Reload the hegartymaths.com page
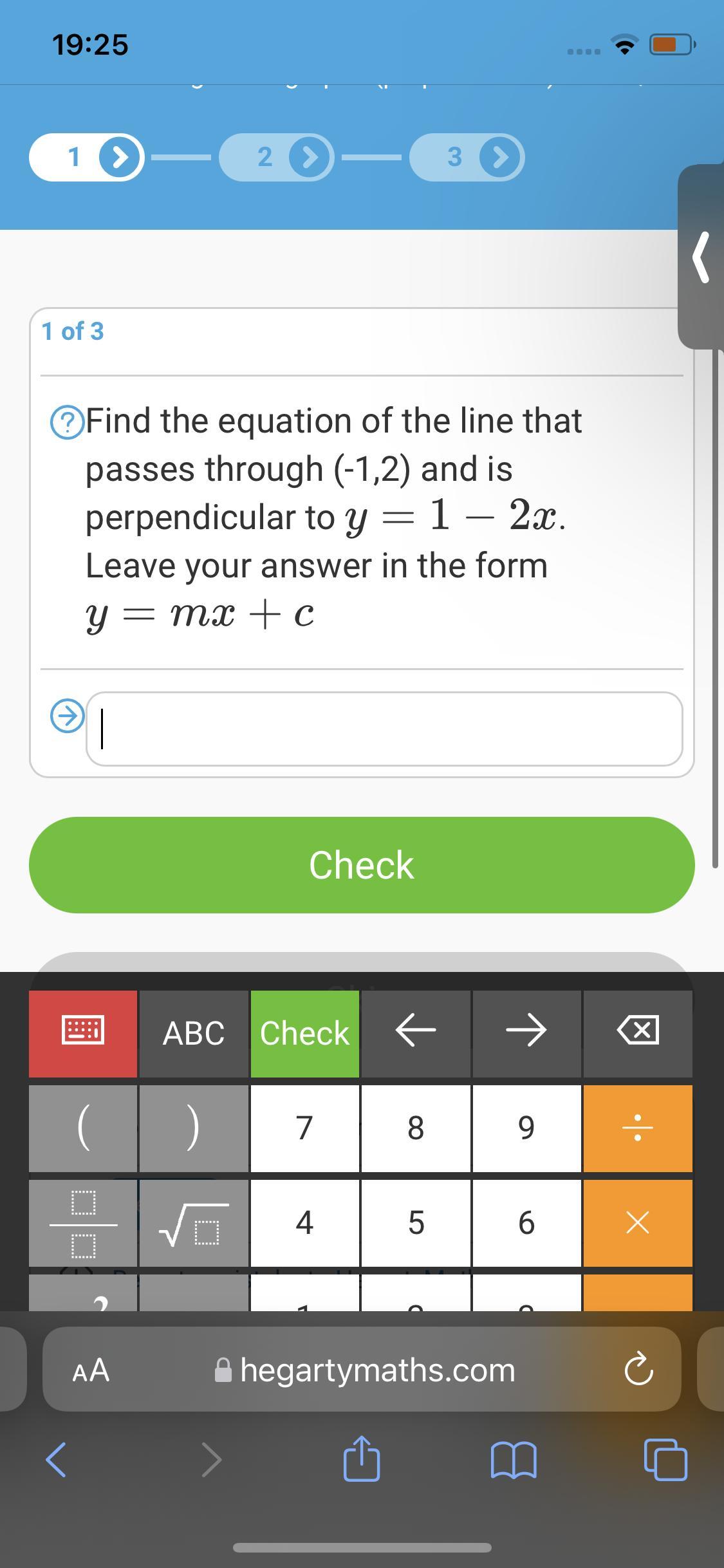Screen dimensions: 724x1568 (638, 1370)
